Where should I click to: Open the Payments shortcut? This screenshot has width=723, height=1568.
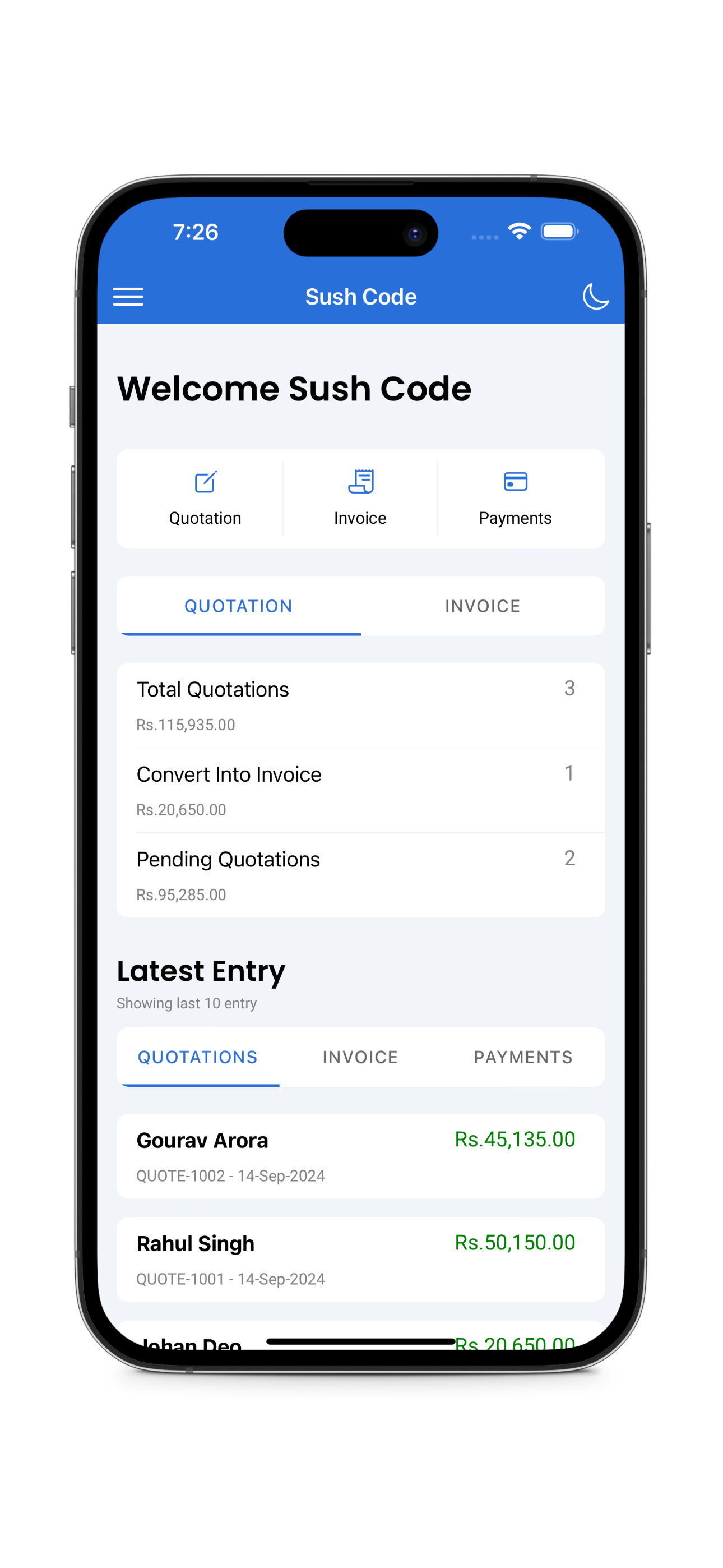pos(515,499)
